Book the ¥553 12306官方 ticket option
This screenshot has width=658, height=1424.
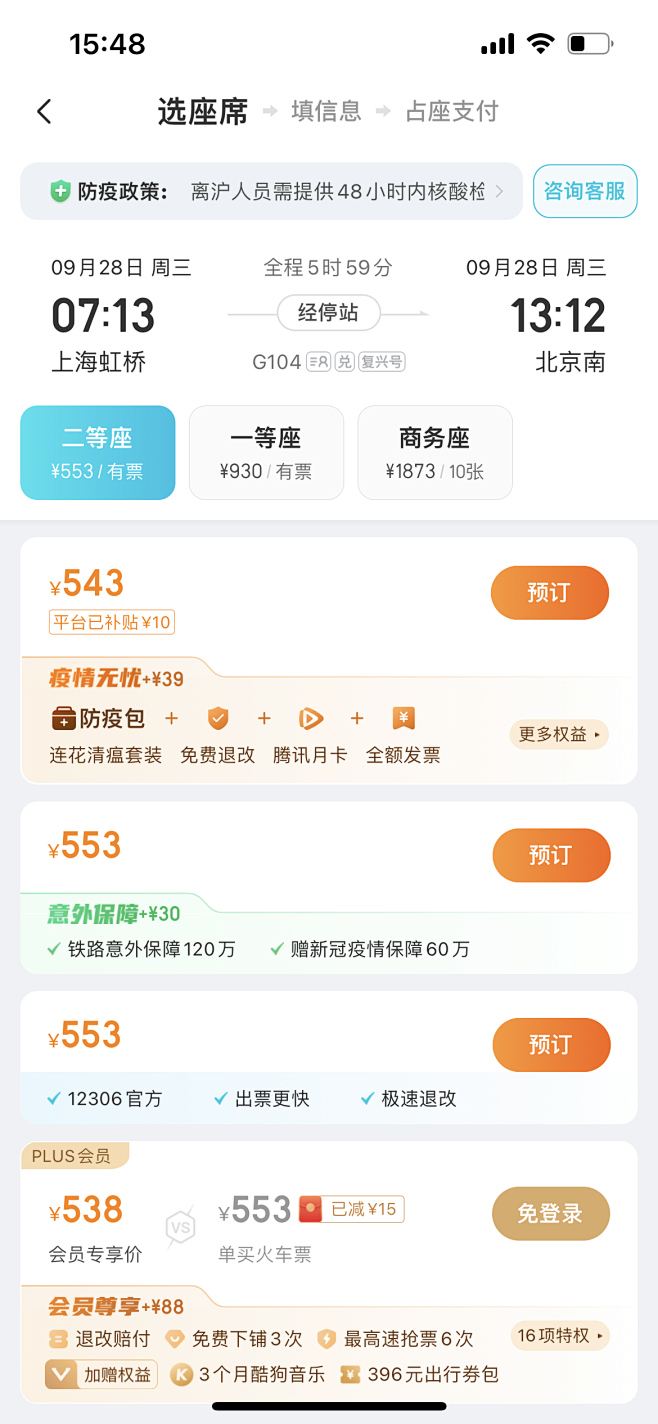pos(550,1045)
